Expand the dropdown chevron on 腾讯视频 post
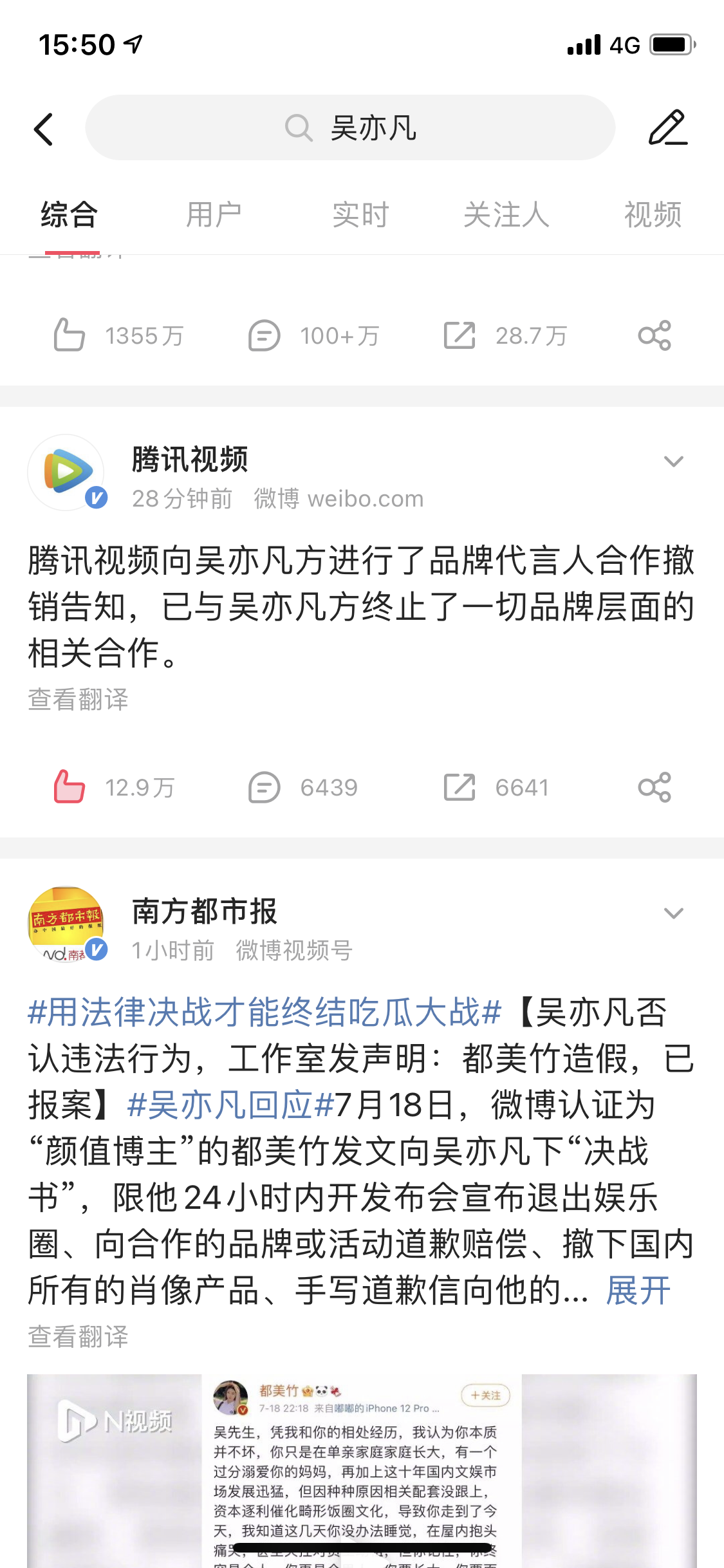724x1568 pixels. point(673,462)
